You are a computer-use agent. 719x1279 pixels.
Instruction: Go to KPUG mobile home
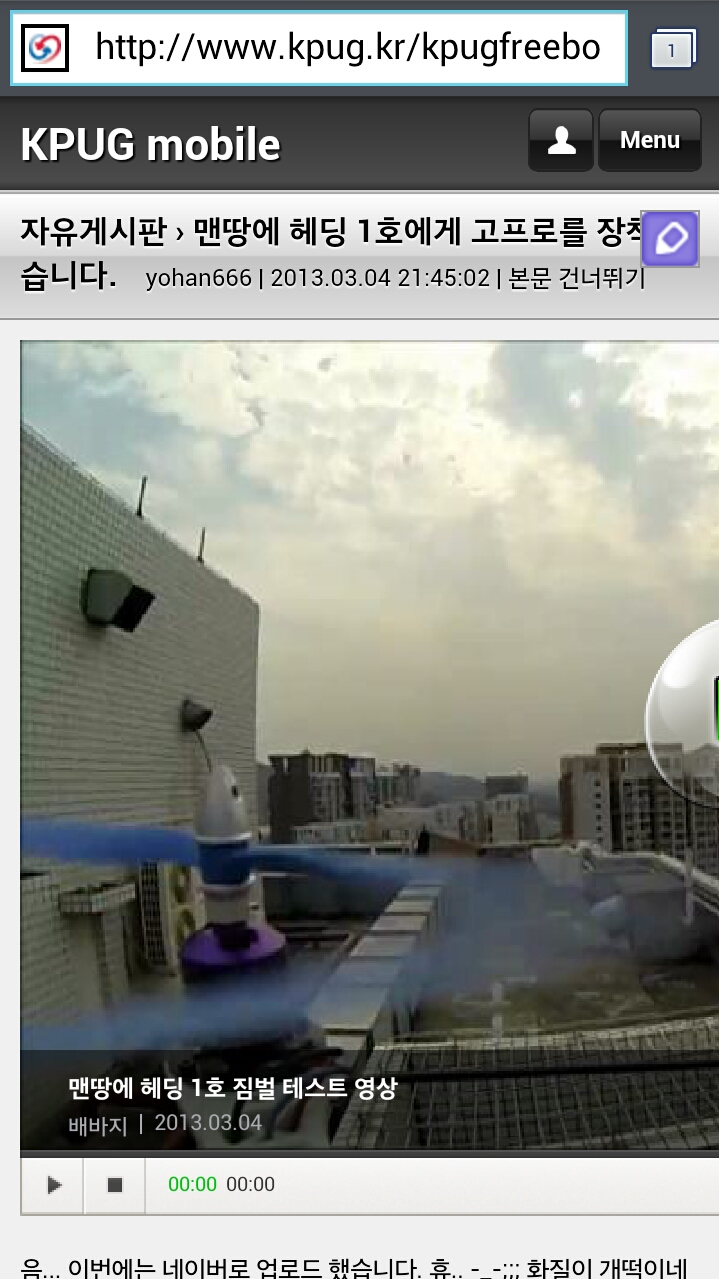click(150, 145)
